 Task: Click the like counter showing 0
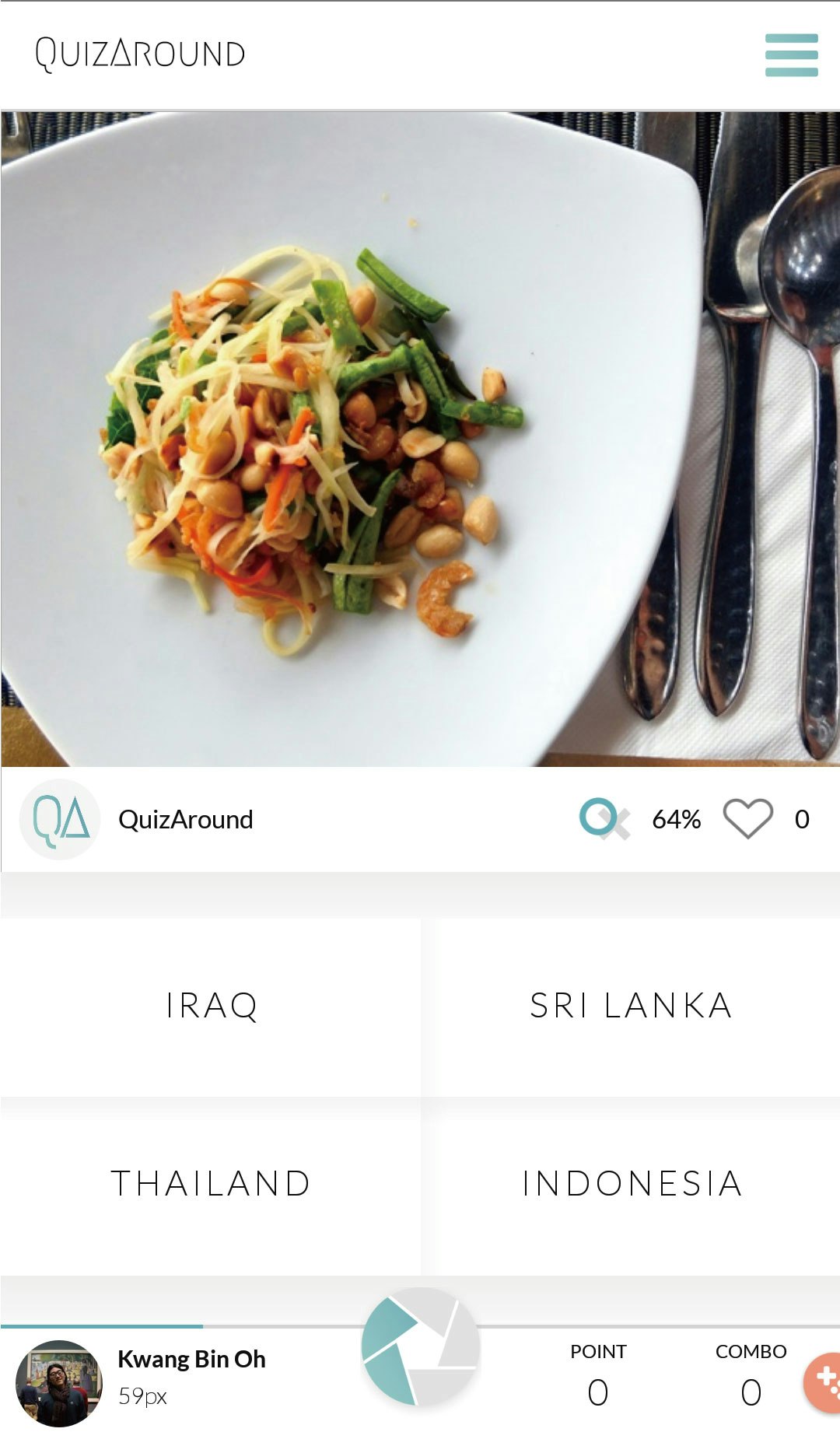click(802, 818)
